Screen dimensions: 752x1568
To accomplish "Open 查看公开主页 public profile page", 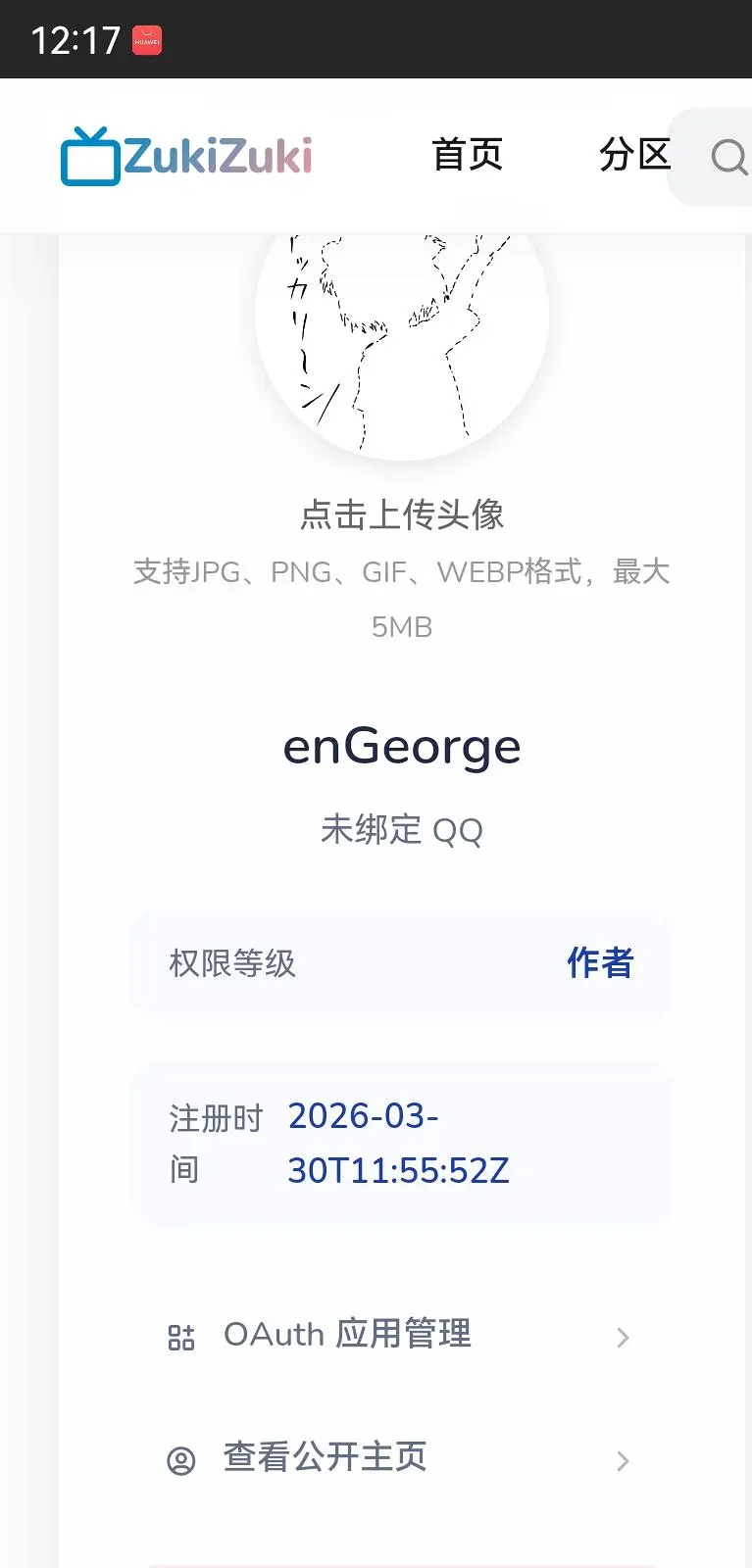I will pyautogui.click(x=399, y=1459).
